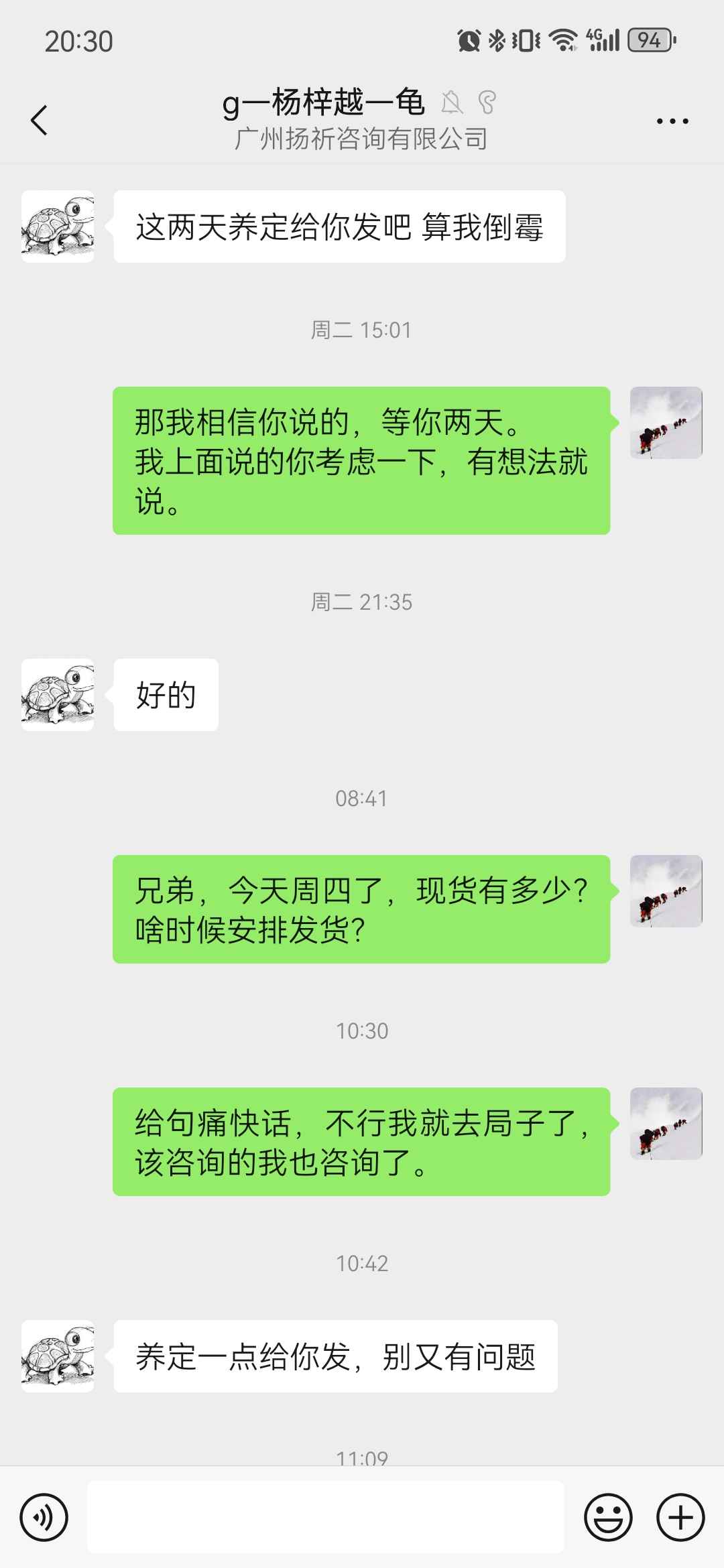This screenshot has width=724, height=1568.
Task: Open the plus attachment menu
Action: coord(680,1517)
